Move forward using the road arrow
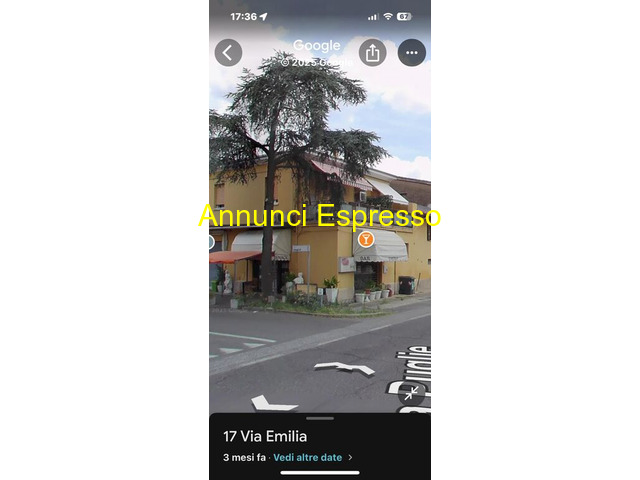640x480 pixels. coord(344,367)
